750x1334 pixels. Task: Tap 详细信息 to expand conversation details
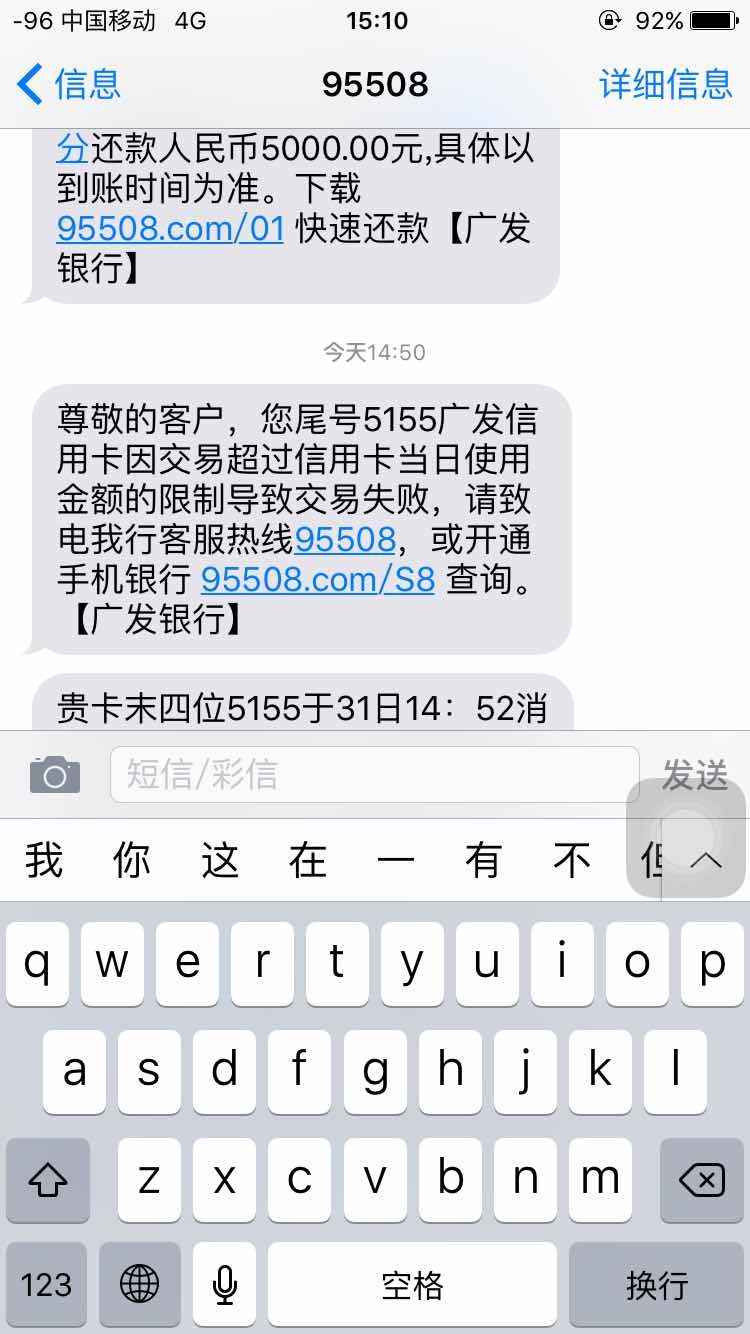(666, 85)
